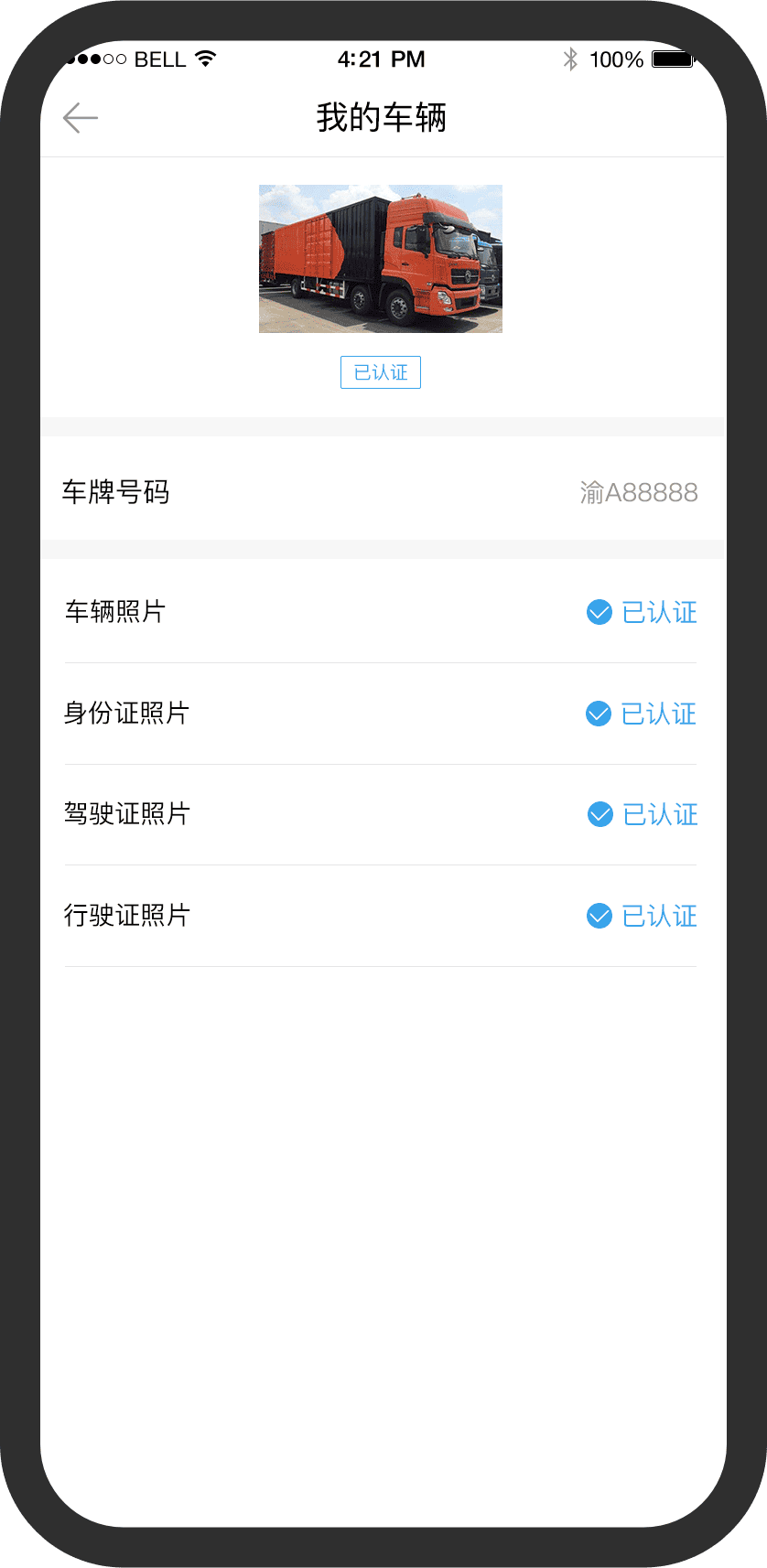Screen dimensions: 767x1568
Task: Open the 车辆照片 row
Action: tap(381, 611)
